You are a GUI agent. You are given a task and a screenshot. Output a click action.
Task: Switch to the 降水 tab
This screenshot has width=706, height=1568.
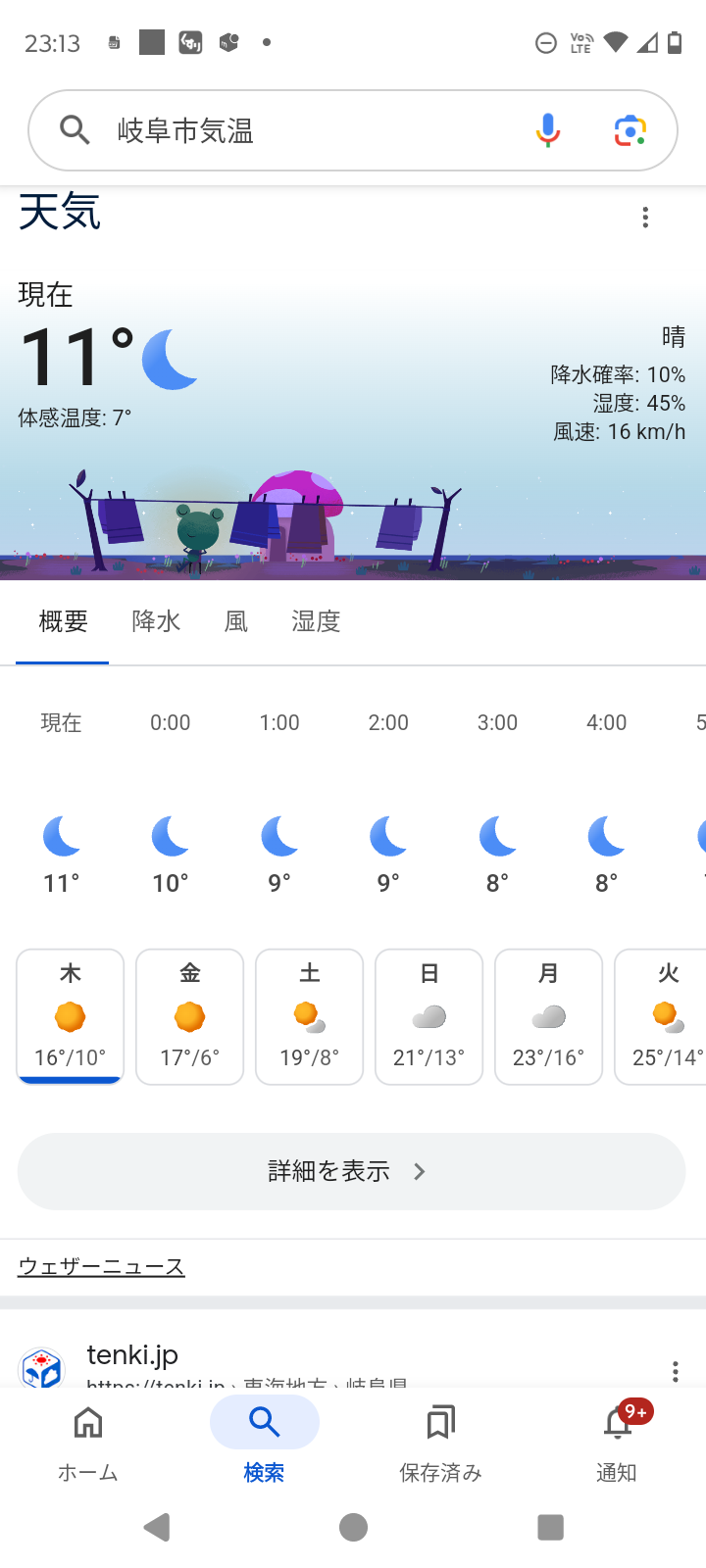(x=157, y=621)
